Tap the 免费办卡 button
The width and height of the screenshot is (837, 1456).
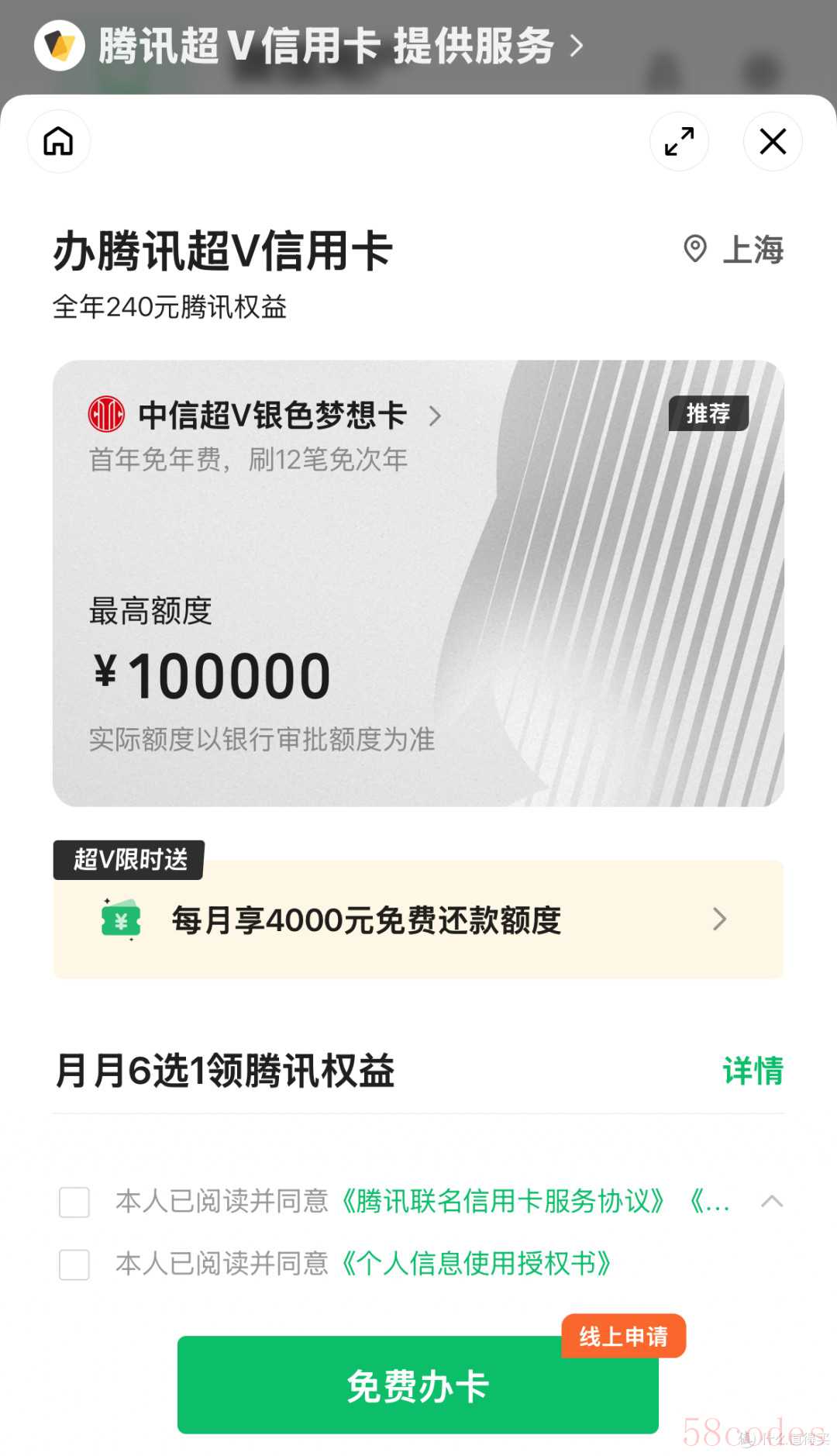coord(418,1385)
